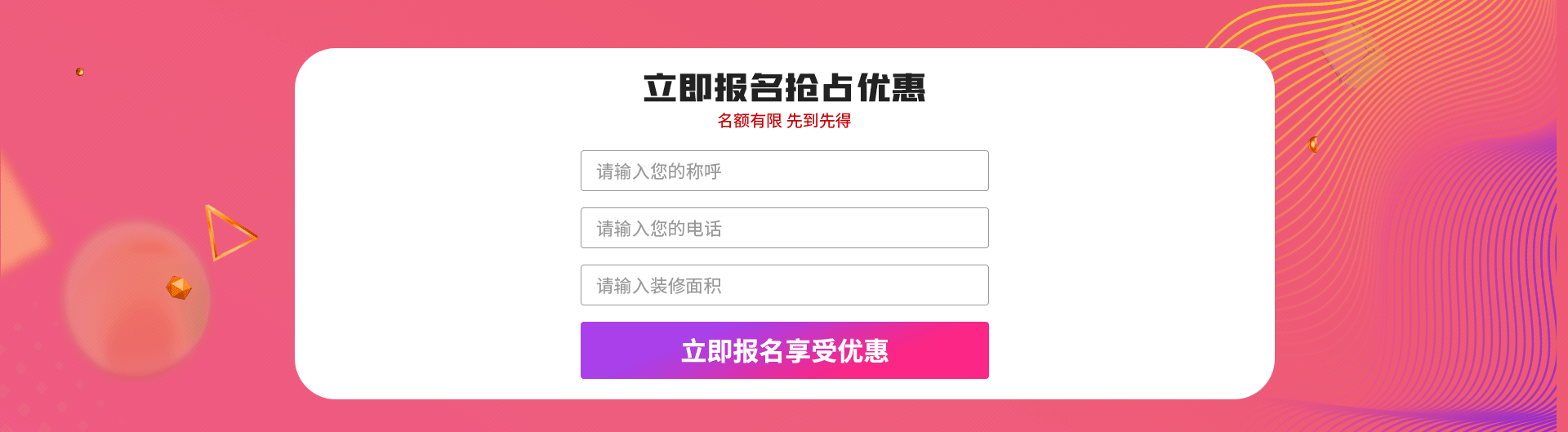Viewport: 1568px width, 432px height.
Task: Tap the name input field 请输入您的称呼
Action: [784, 171]
